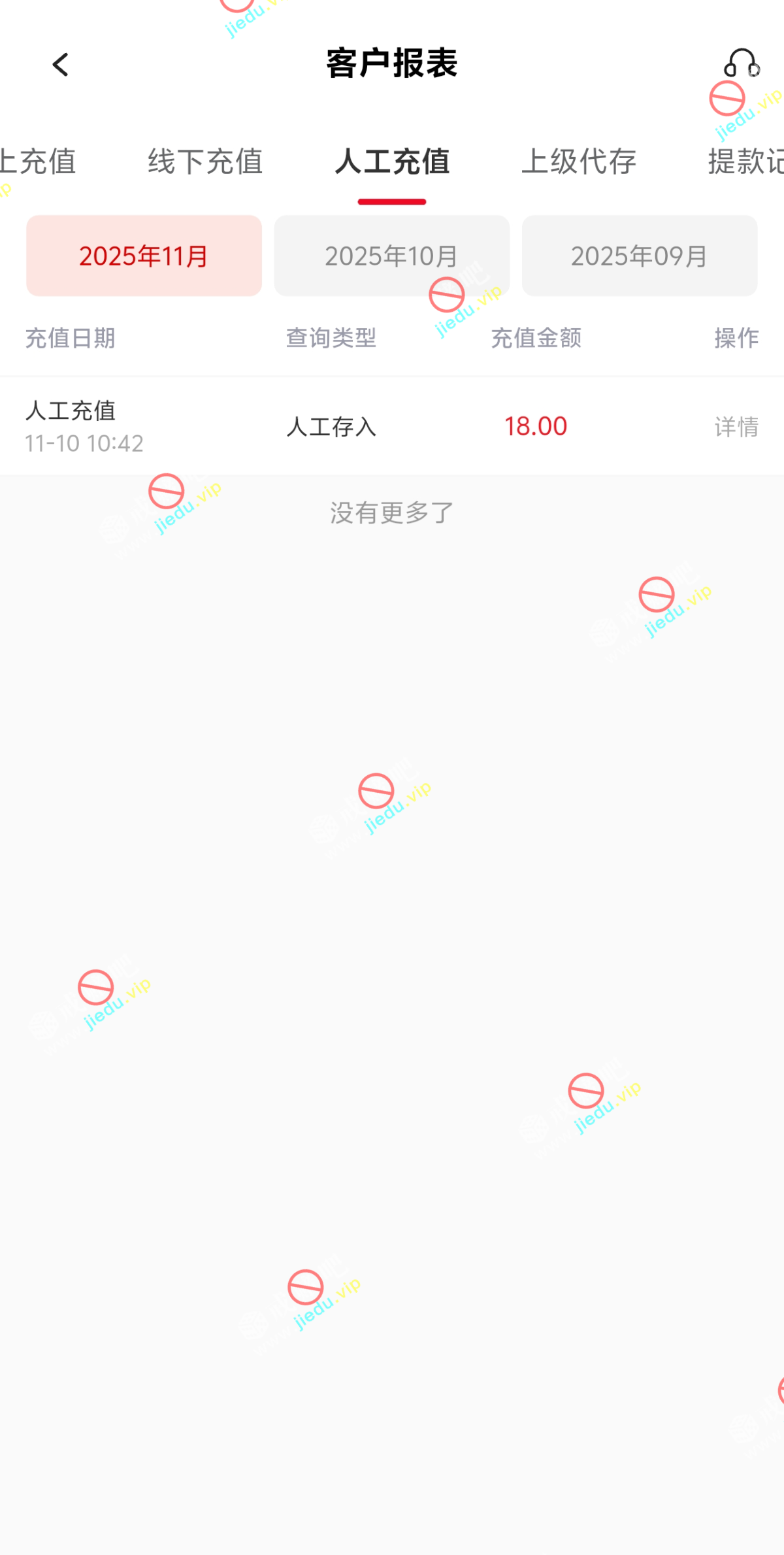Open the partially visible 线上充值 tab
The width and height of the screenshot is (784, 1555).
(38, 161)
